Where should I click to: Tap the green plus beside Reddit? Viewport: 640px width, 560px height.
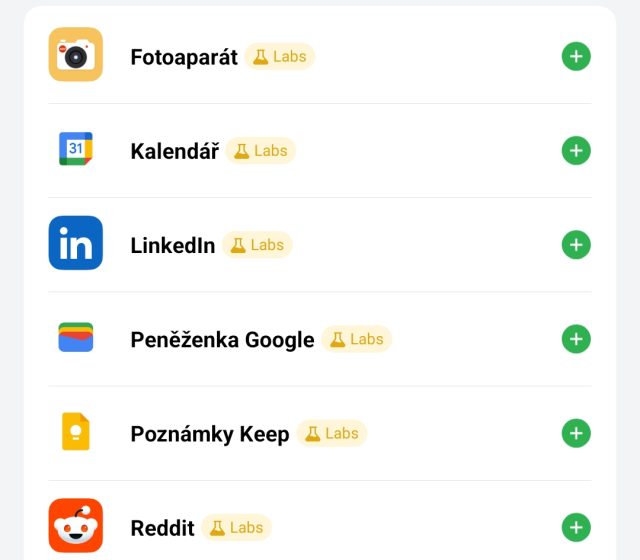pos(576,527)
